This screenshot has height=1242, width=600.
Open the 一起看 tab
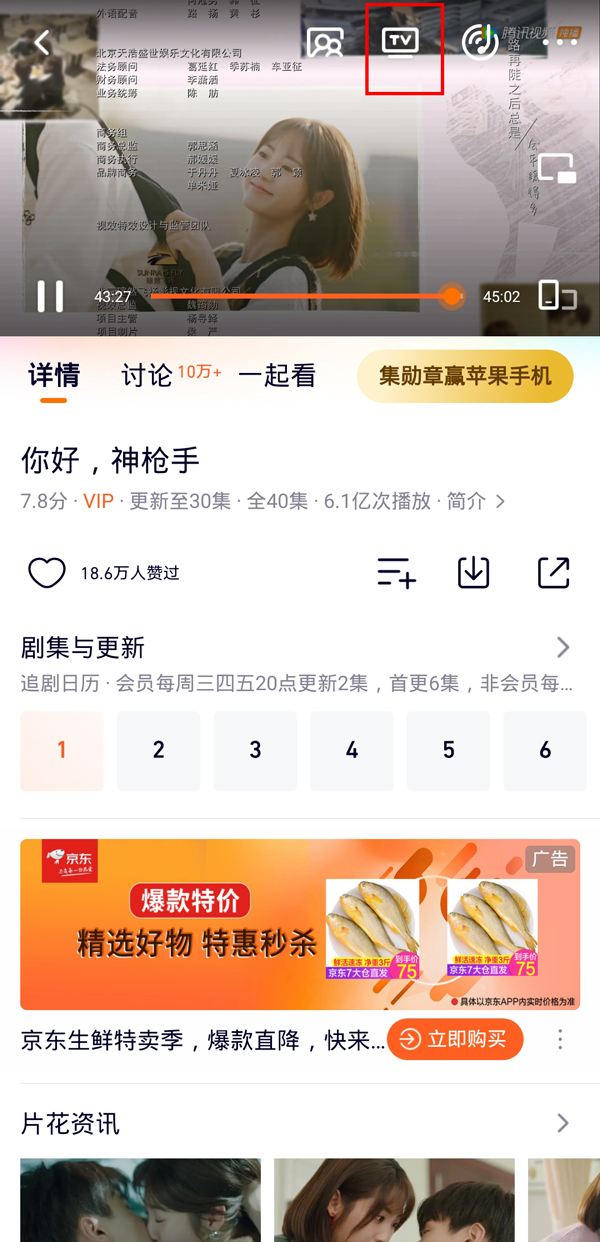pyautogui.click(x=277, y=375)
